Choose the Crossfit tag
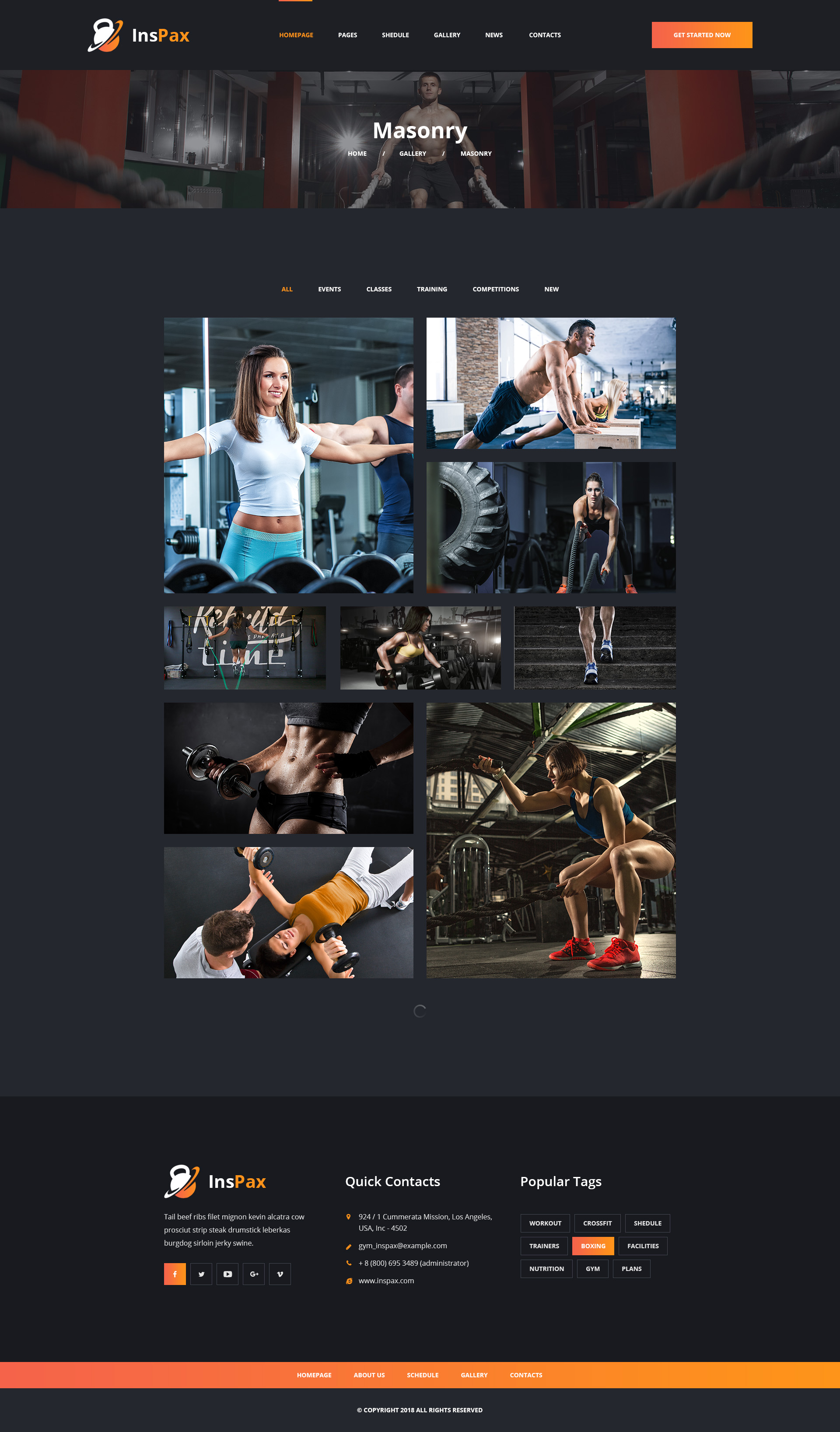This screenshot has height=1432, width=840. (597, 1223)
